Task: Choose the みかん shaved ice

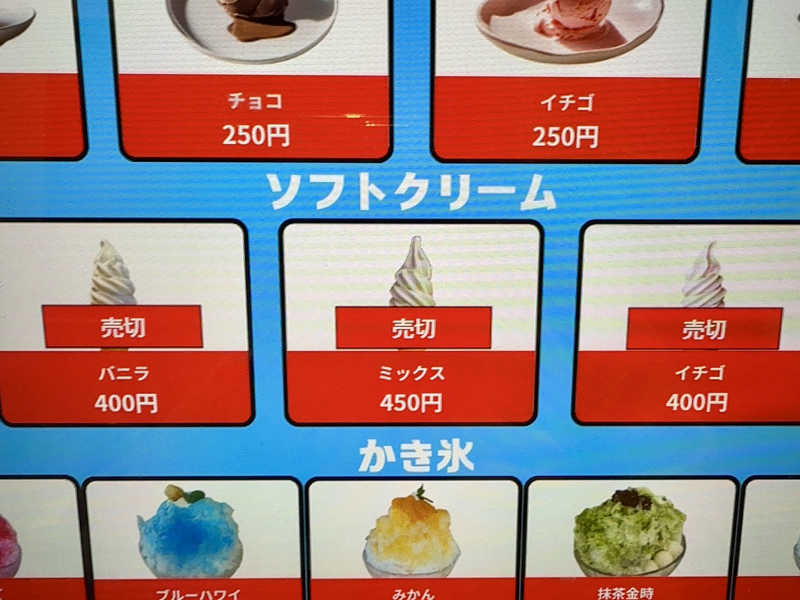Action: pyautogui.click(x=413, y=542)
